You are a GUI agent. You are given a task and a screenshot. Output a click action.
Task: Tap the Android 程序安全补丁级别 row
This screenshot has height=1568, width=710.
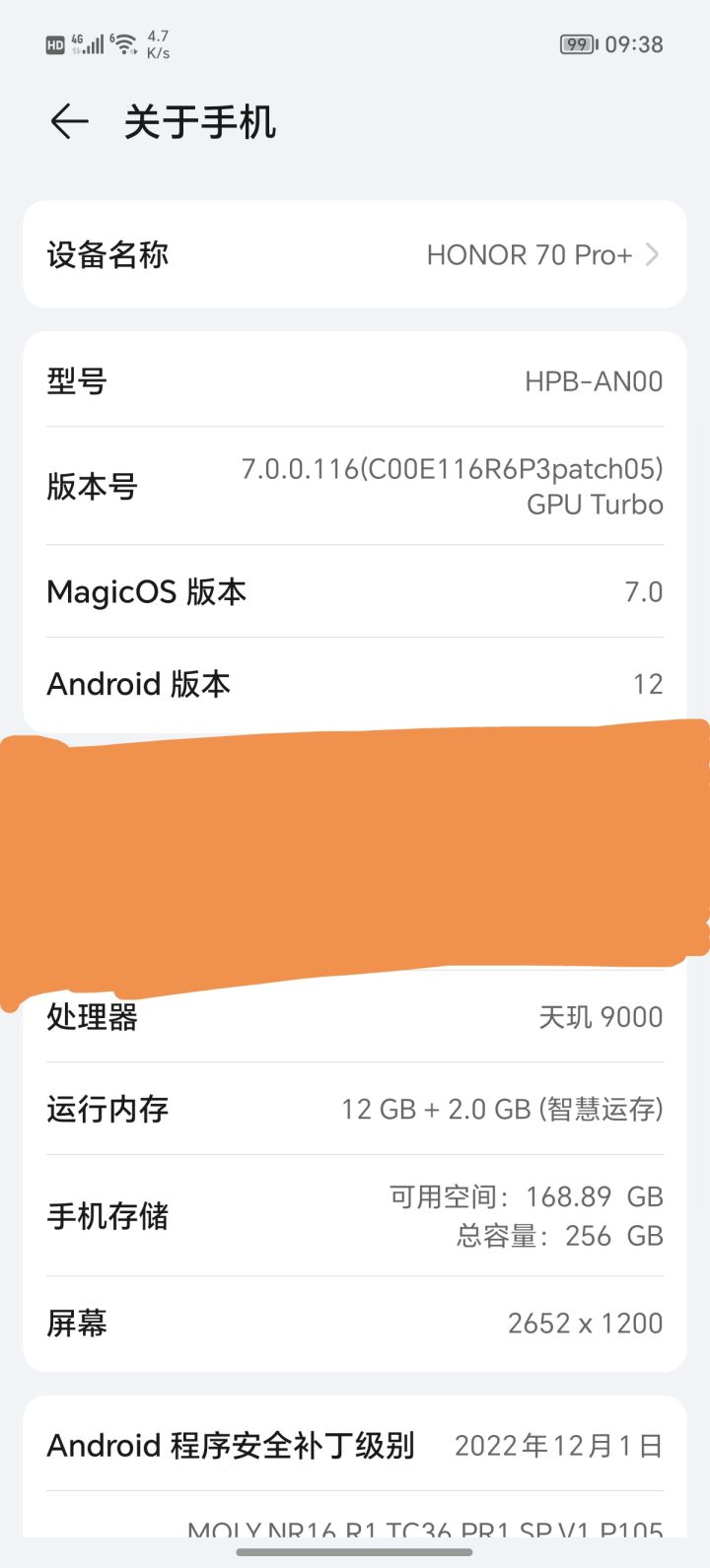pyautogui.click(x=355, y=1445)
